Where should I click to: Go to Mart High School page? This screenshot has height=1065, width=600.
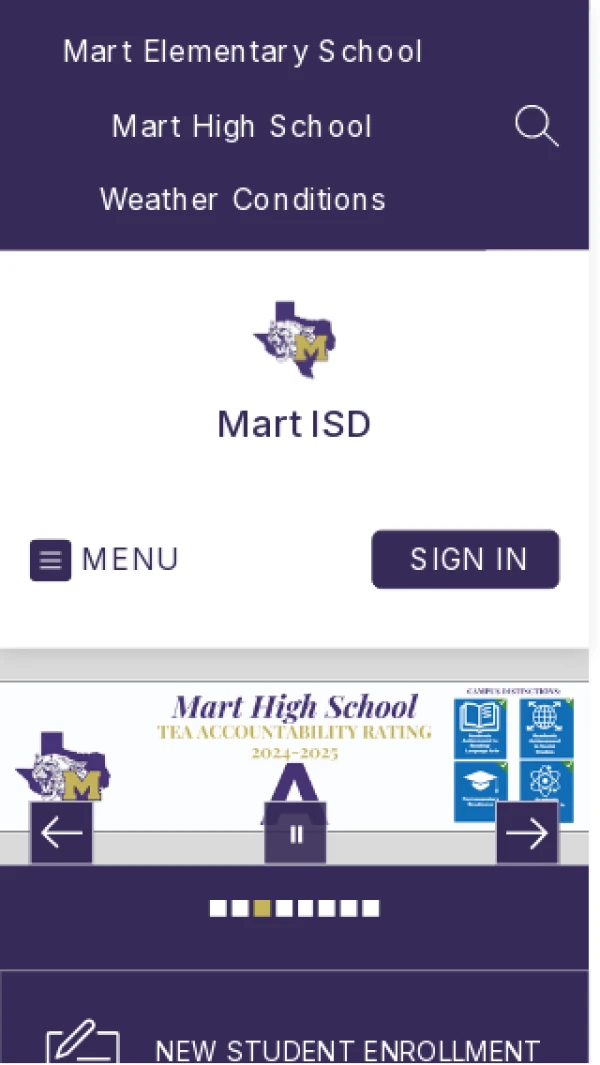tap(243, 126)
